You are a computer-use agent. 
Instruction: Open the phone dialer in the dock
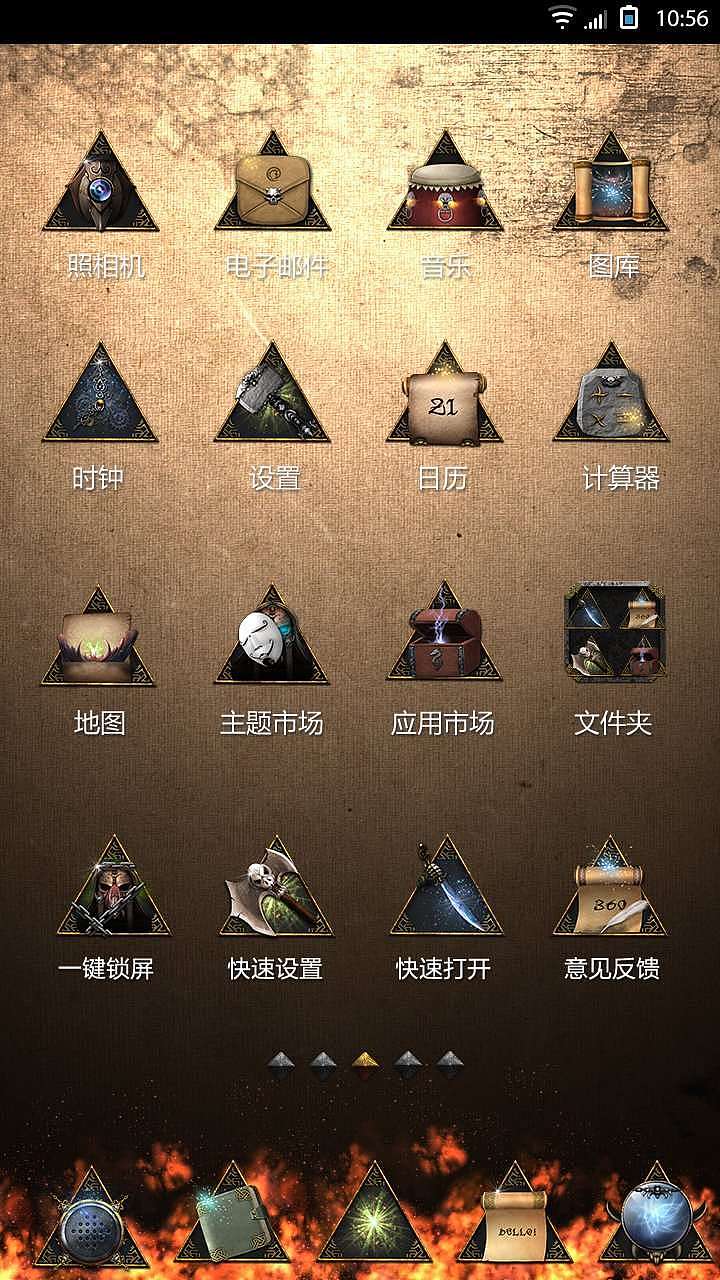pyautogui.click(x=91, y=1225)
